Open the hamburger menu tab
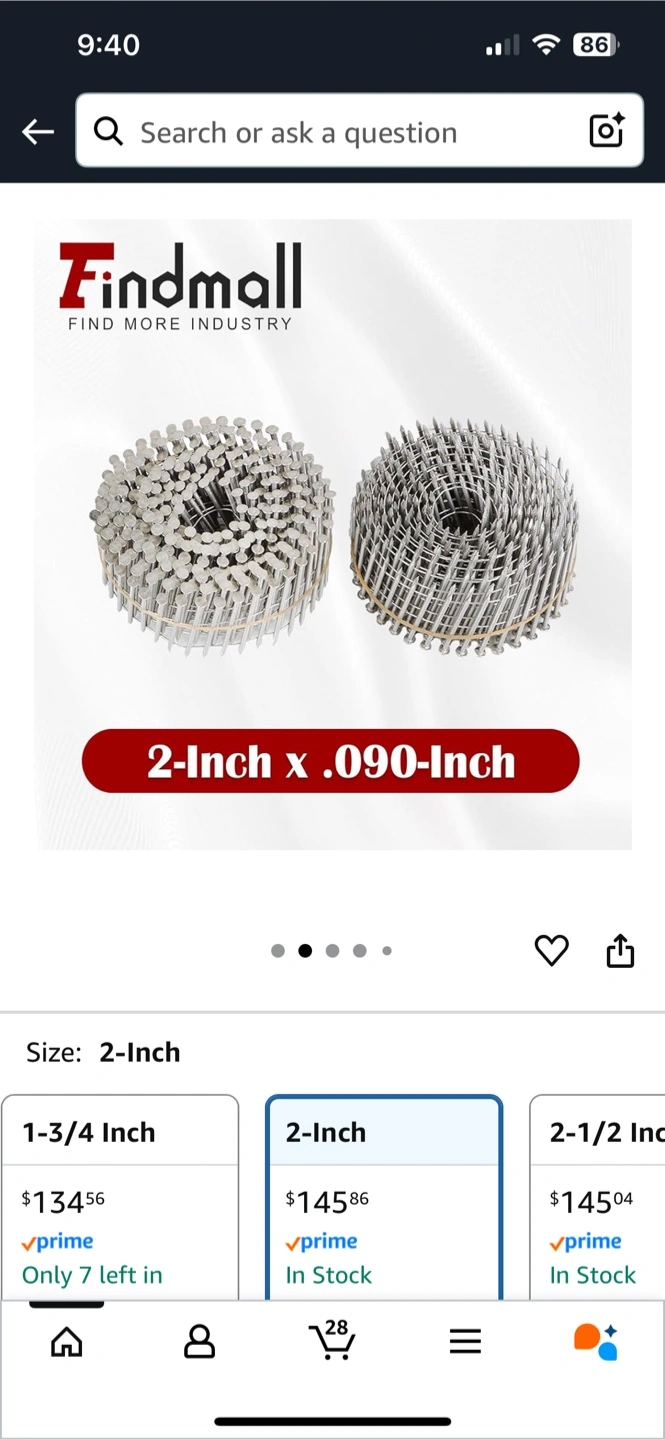This screenshot has height=1440, width=665. tap(465, 1342)
